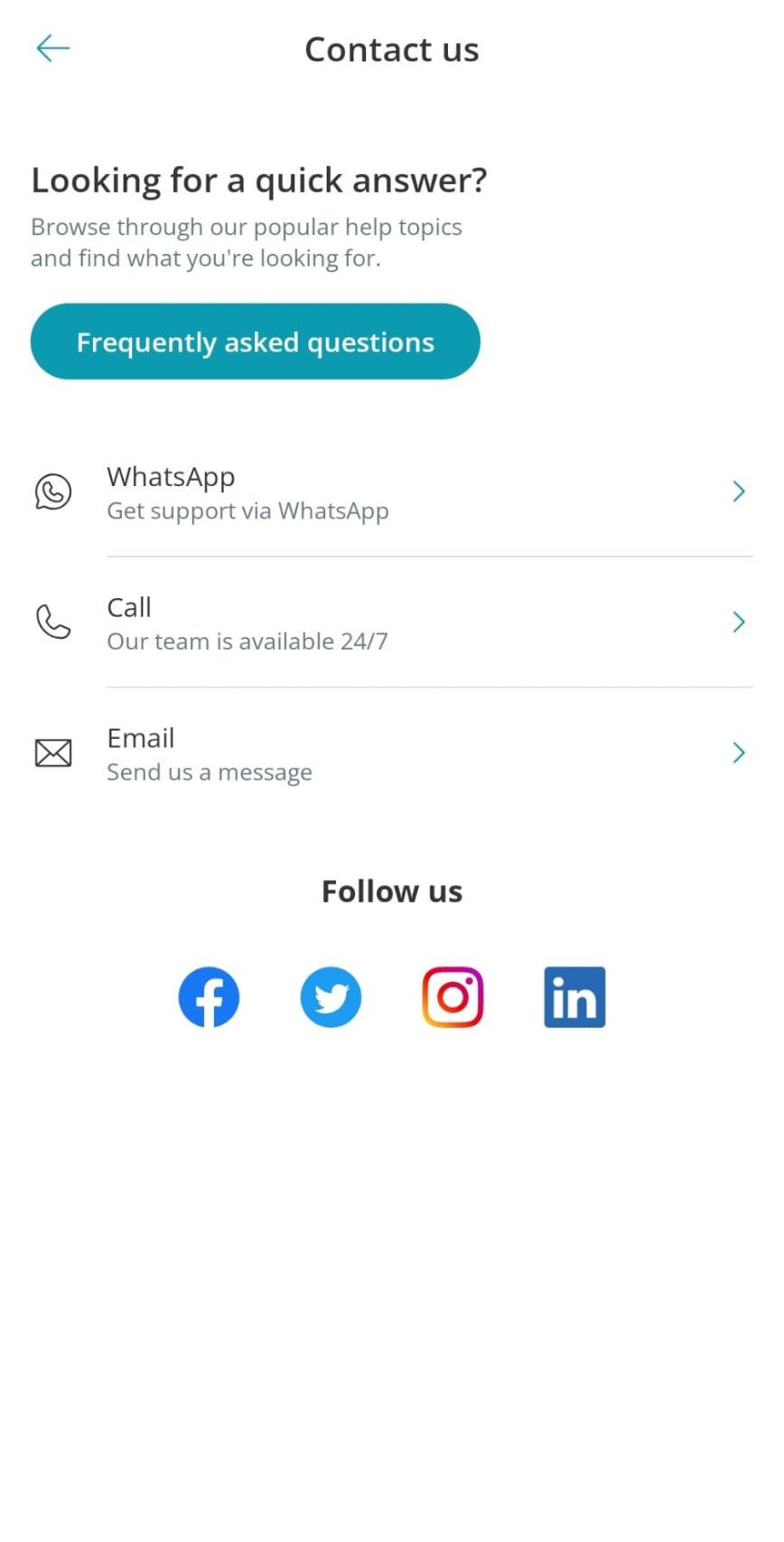Open the Twitter profile
Screen dimensions: 784x1542
(331, 997)
